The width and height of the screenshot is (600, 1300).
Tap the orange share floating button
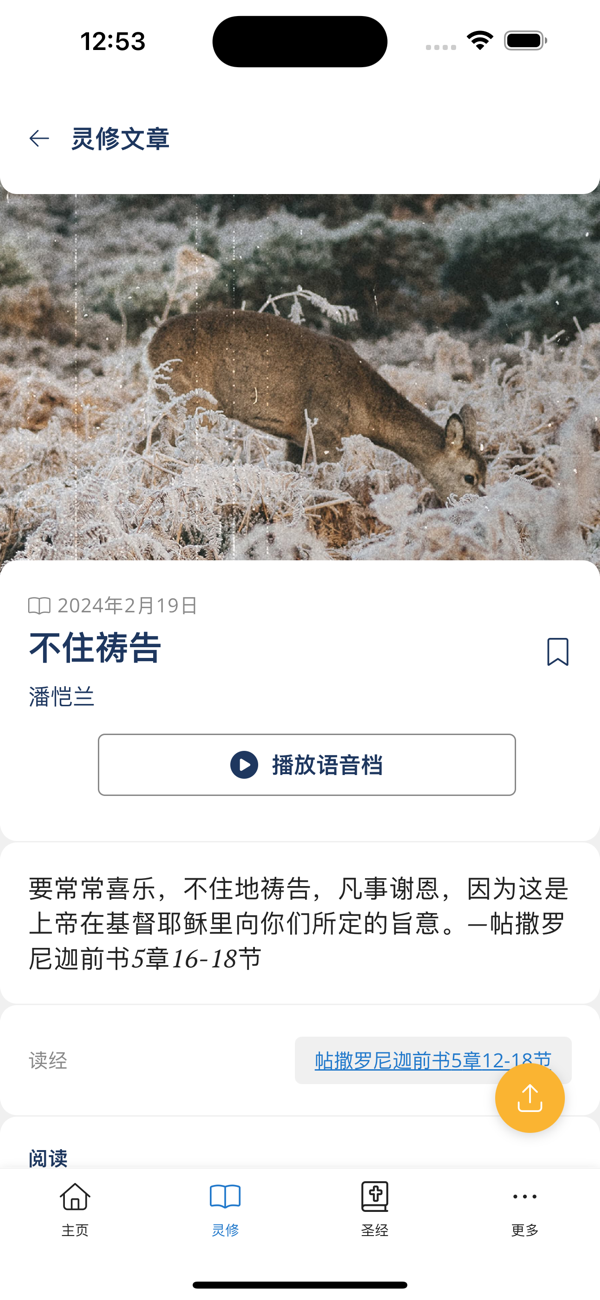529,1098
